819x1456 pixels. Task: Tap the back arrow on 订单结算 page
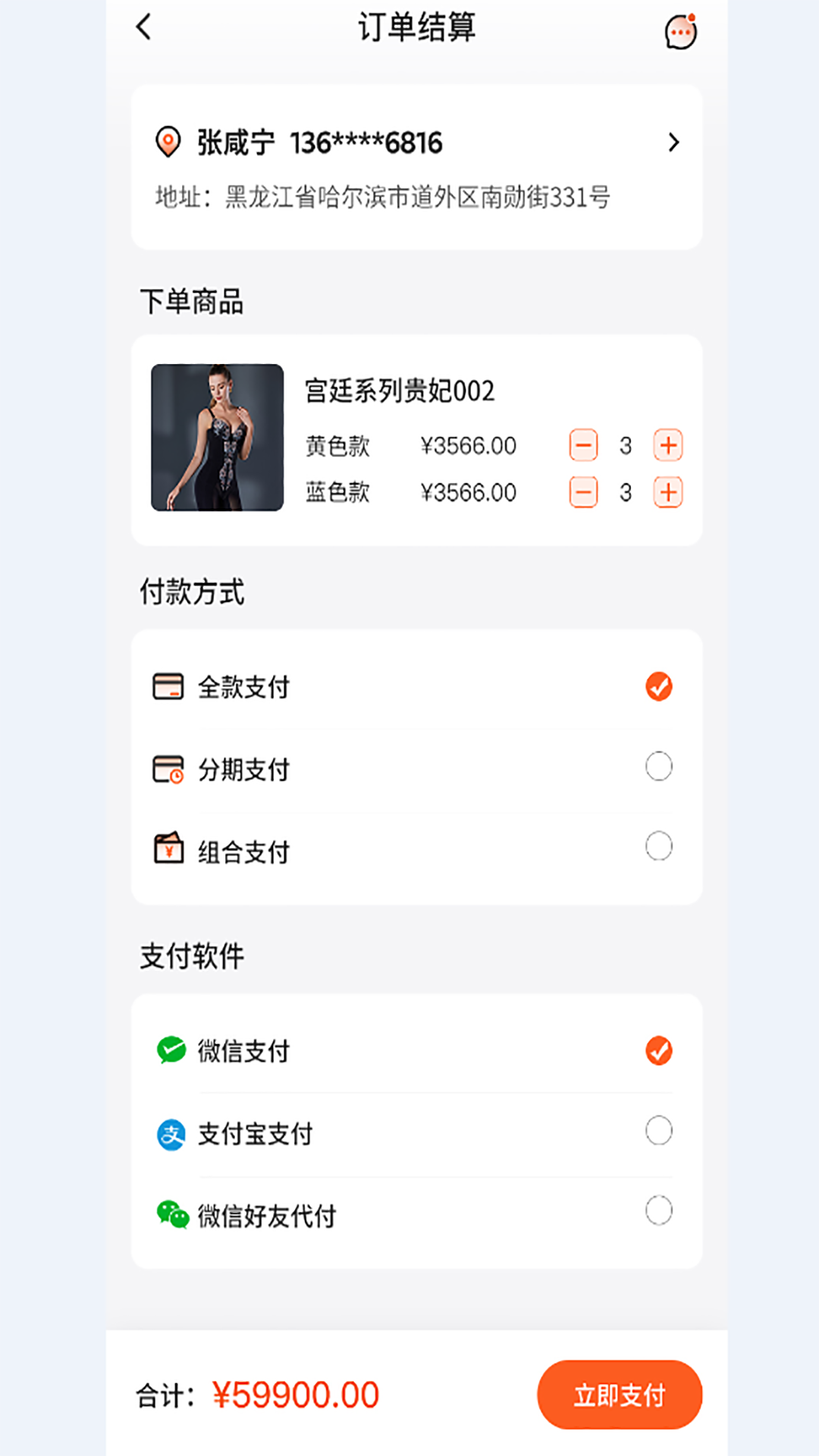(x=142, y=29)
